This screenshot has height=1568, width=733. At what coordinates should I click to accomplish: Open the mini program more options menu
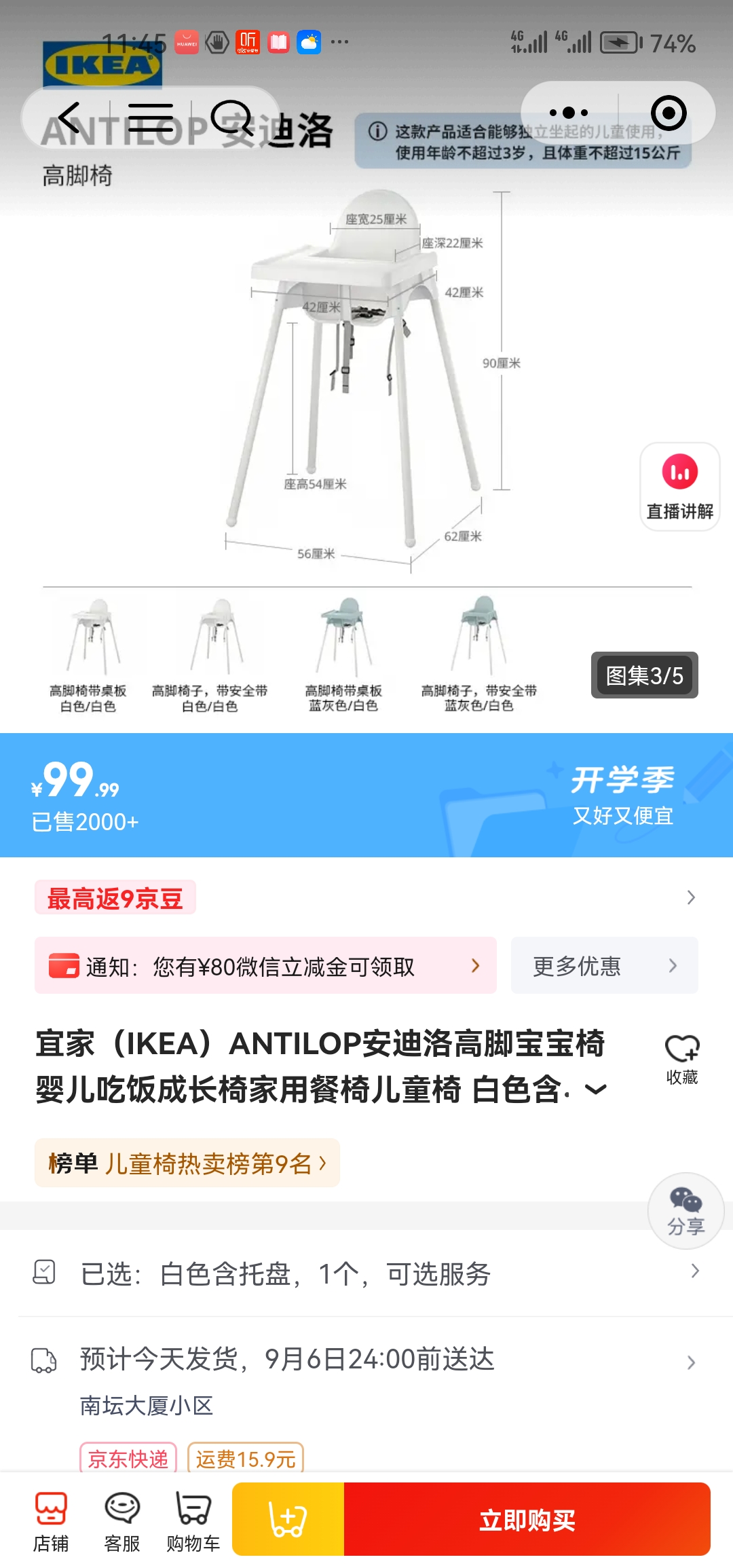[x=569, y=113]
